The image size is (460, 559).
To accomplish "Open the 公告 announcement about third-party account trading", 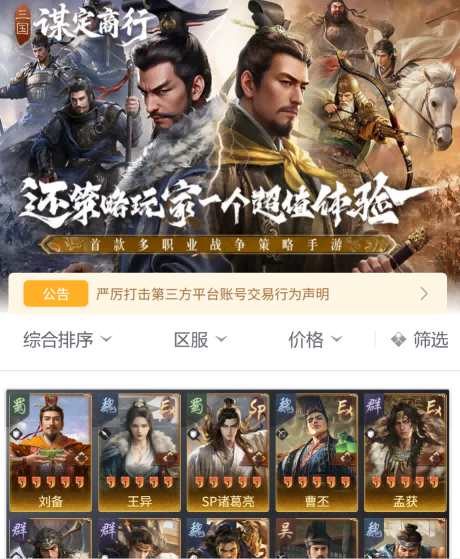I will pyautogui.click(x=228, y=293).
